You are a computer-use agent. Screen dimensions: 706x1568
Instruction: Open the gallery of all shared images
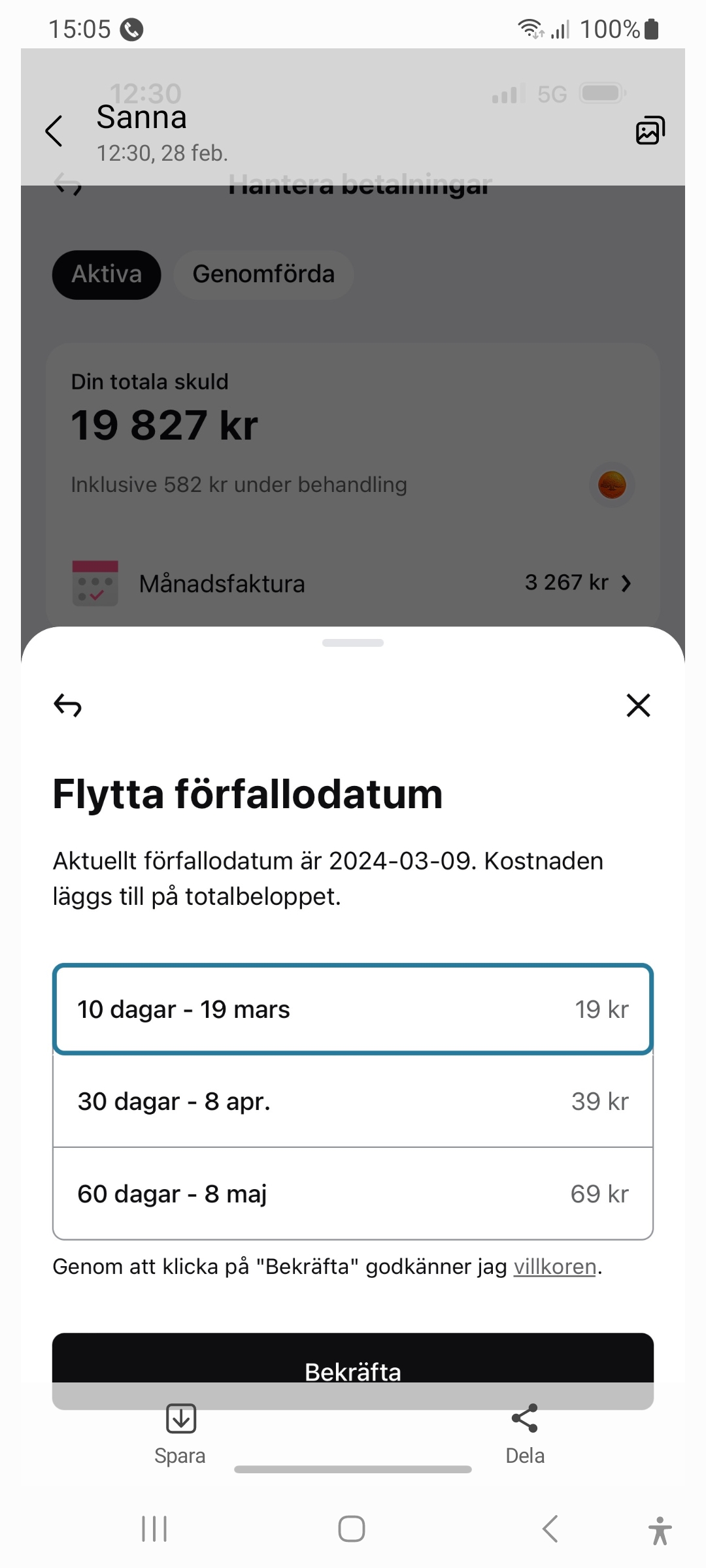click(650, 131)
